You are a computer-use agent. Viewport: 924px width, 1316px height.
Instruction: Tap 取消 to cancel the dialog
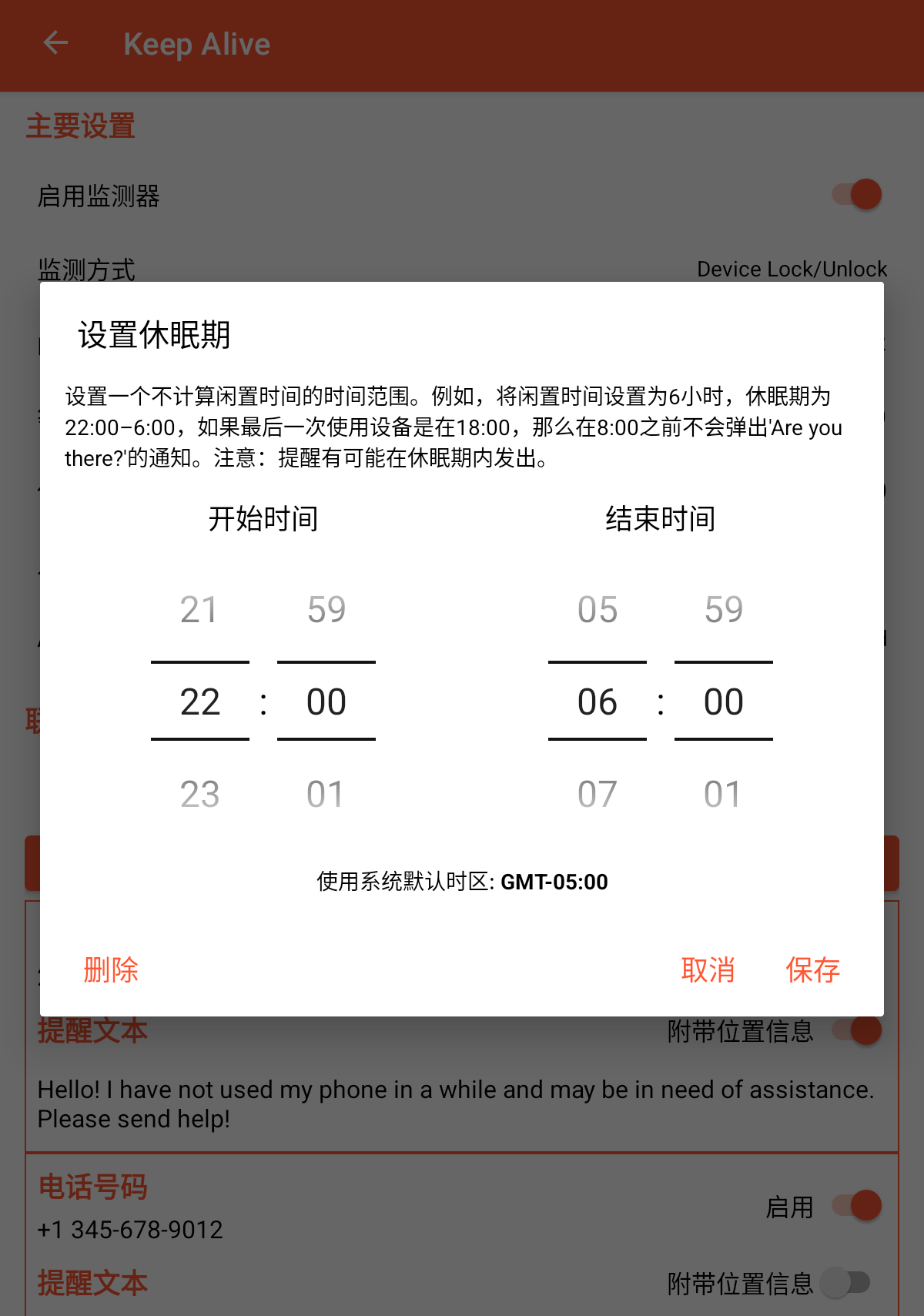click(x=708, y=969)
